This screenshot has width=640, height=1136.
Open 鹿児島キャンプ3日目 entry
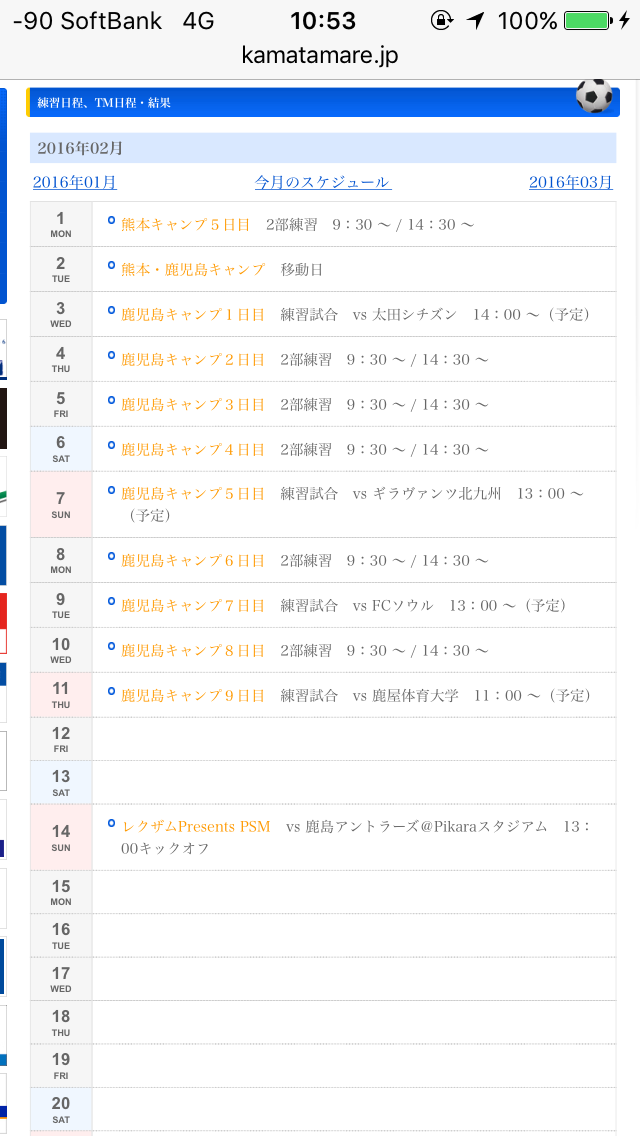click(x=193, y=404)
